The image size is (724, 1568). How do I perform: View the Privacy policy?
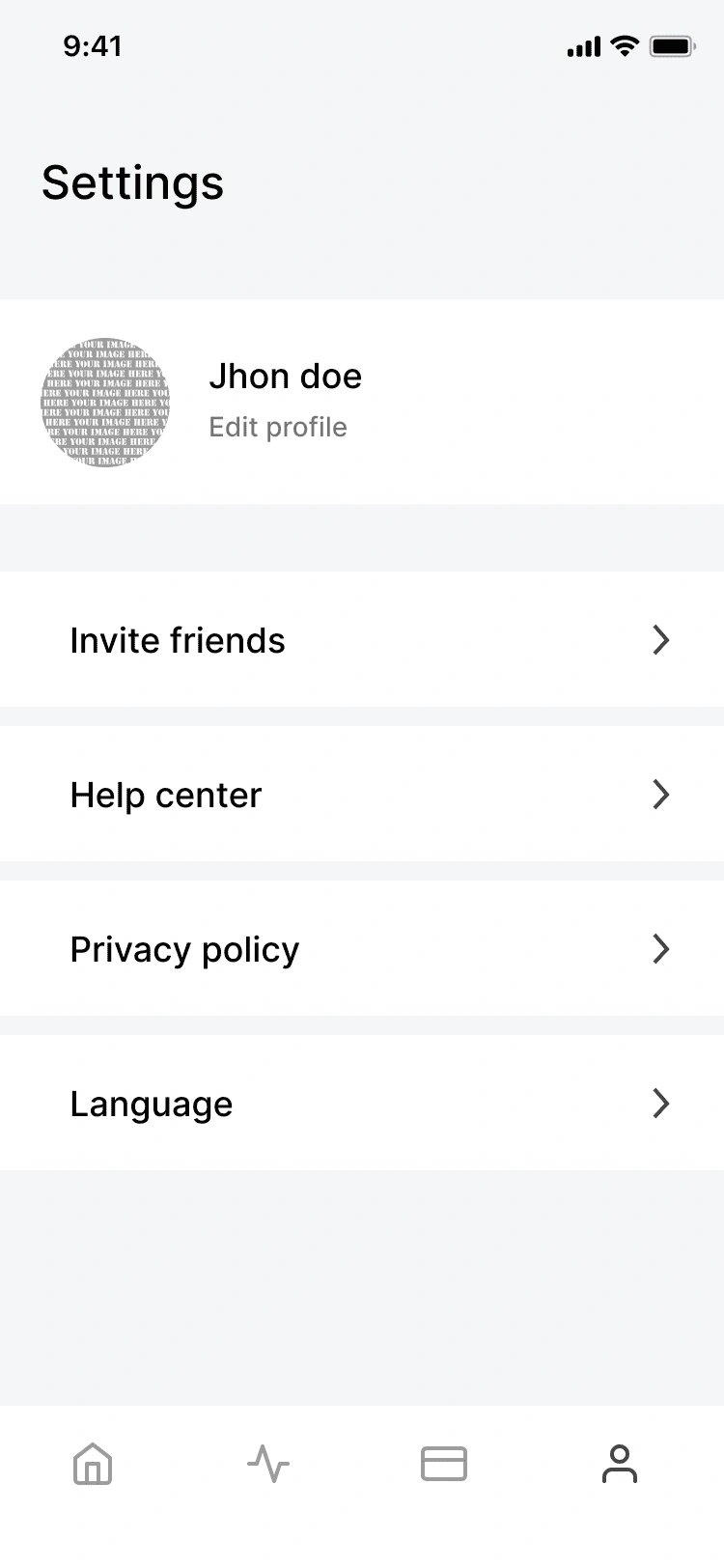[x=362, y=948]
